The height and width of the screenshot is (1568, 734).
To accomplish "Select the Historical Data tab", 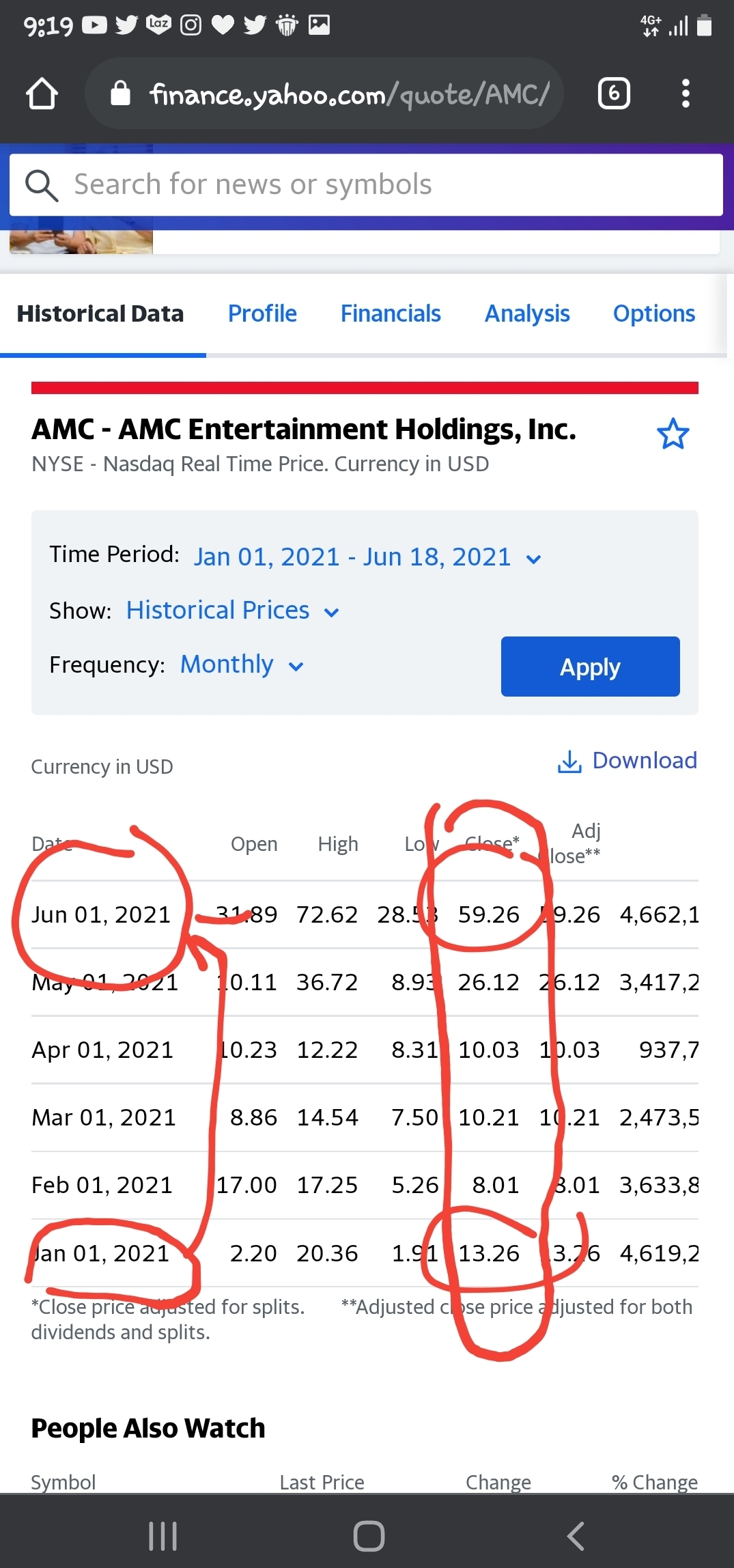I will pos(100,313).
